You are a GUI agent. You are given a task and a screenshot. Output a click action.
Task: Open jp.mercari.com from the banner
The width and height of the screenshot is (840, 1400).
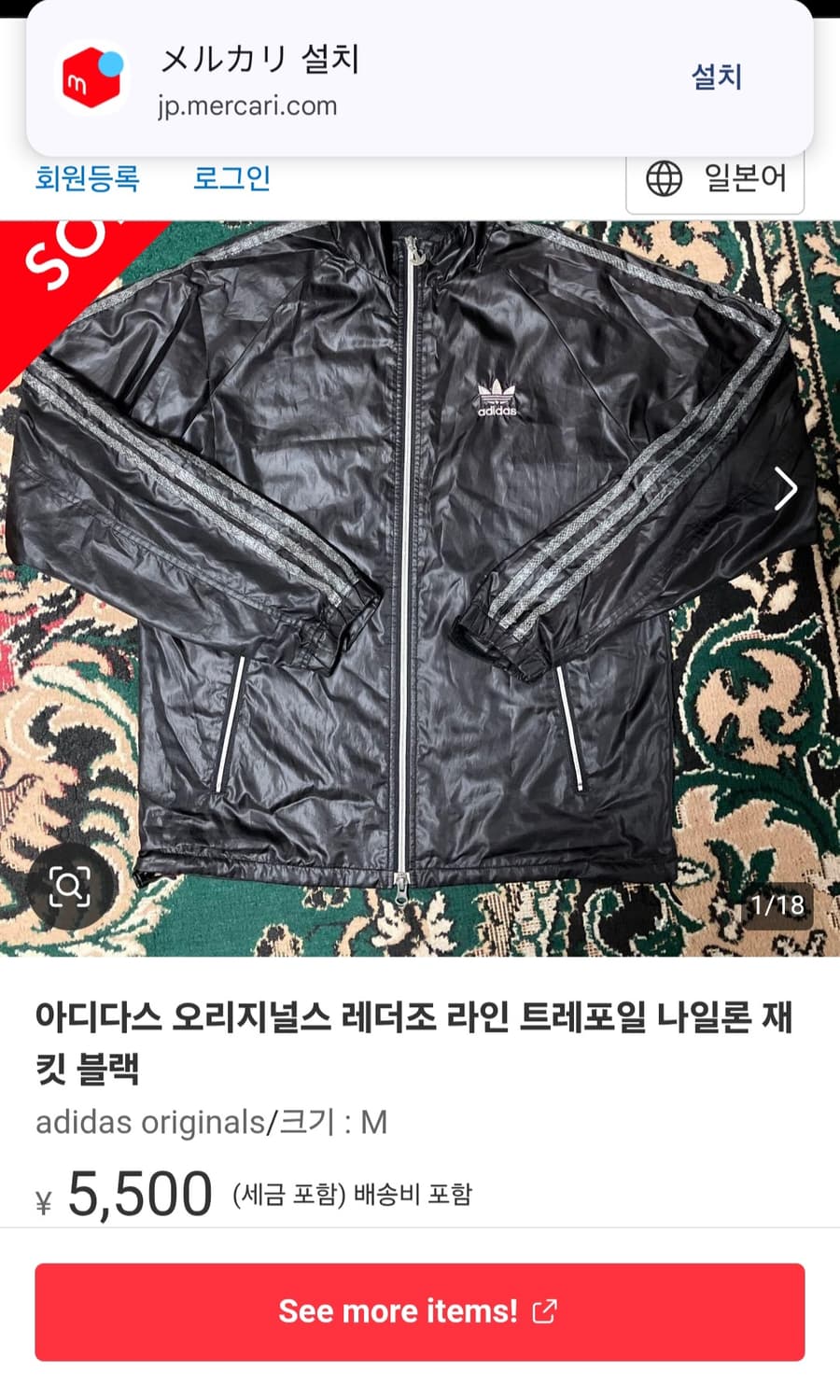pyautogui.click(x=246, y=105)
